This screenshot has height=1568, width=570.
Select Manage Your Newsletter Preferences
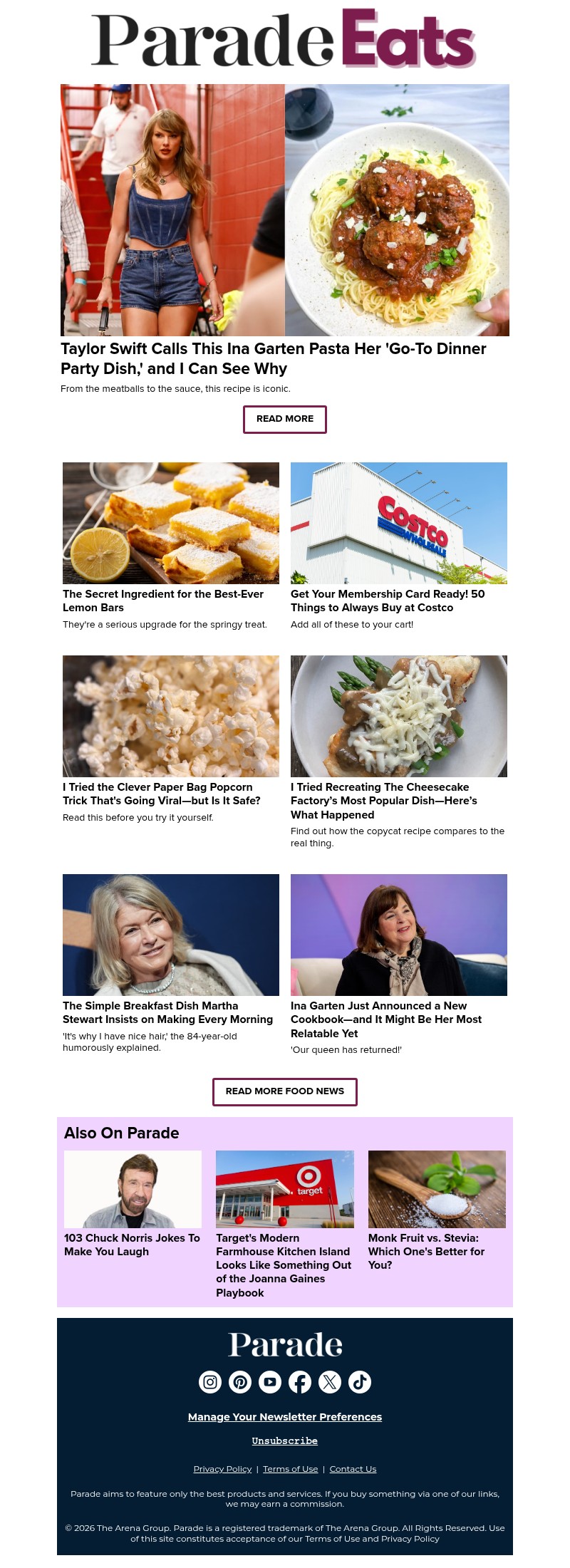(x=285, y=1417)
